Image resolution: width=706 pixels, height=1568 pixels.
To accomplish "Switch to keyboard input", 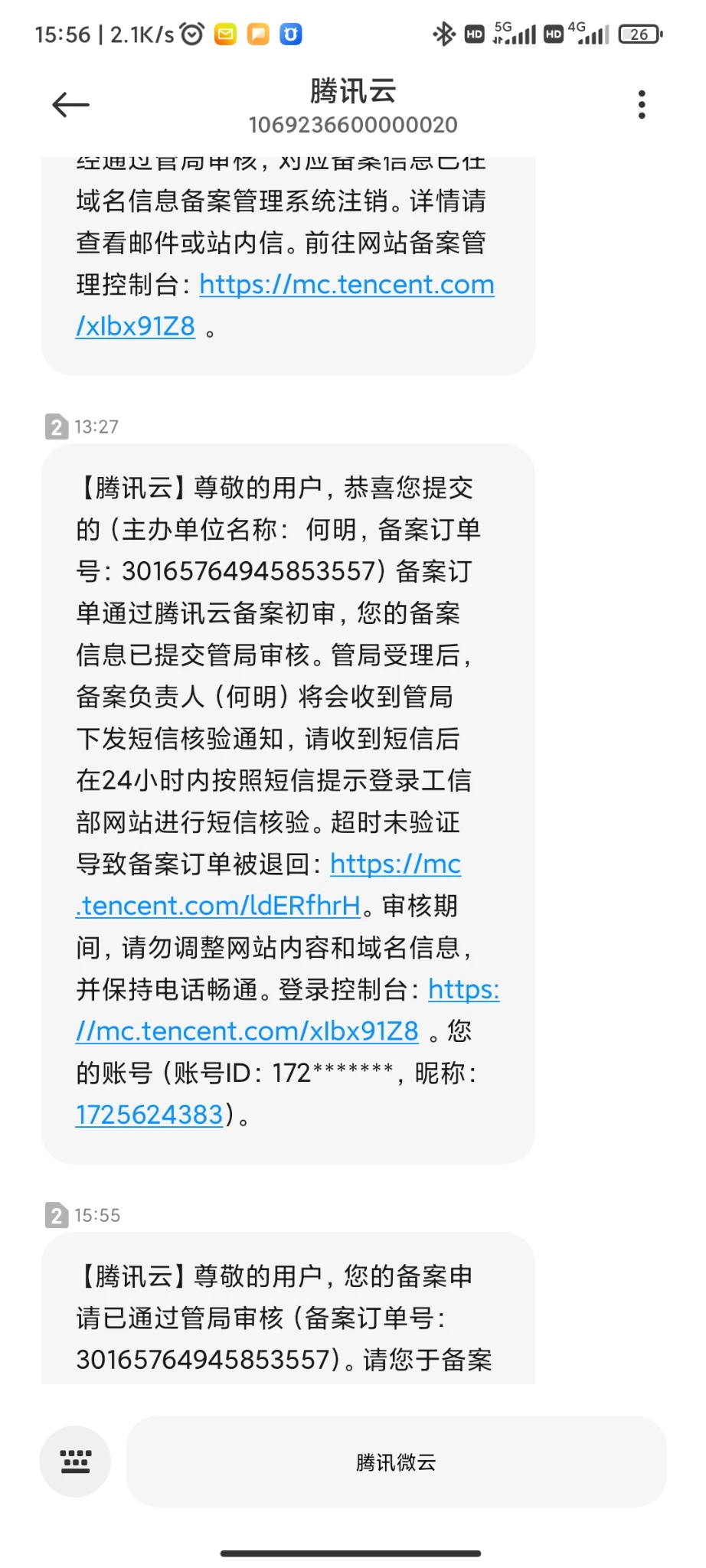I will pyautogui.click(x=75, y=1462).
